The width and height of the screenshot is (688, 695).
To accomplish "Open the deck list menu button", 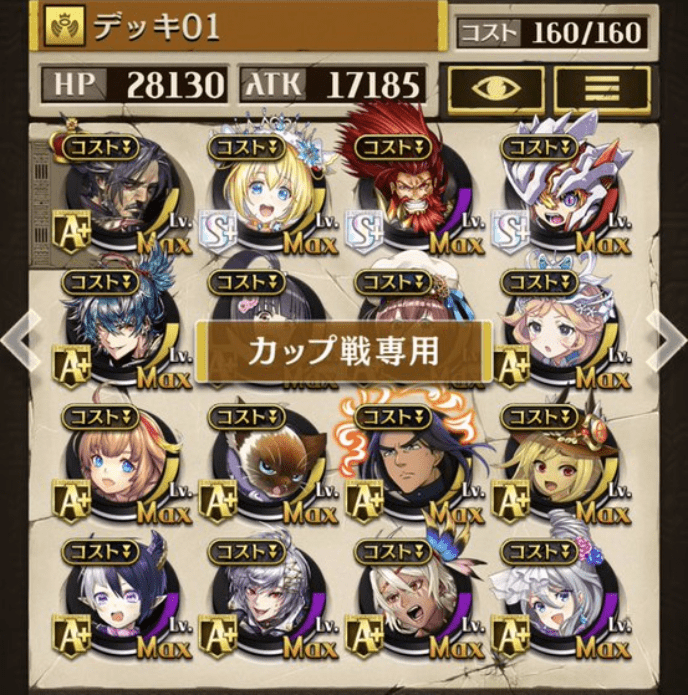I will click(602, 87).
